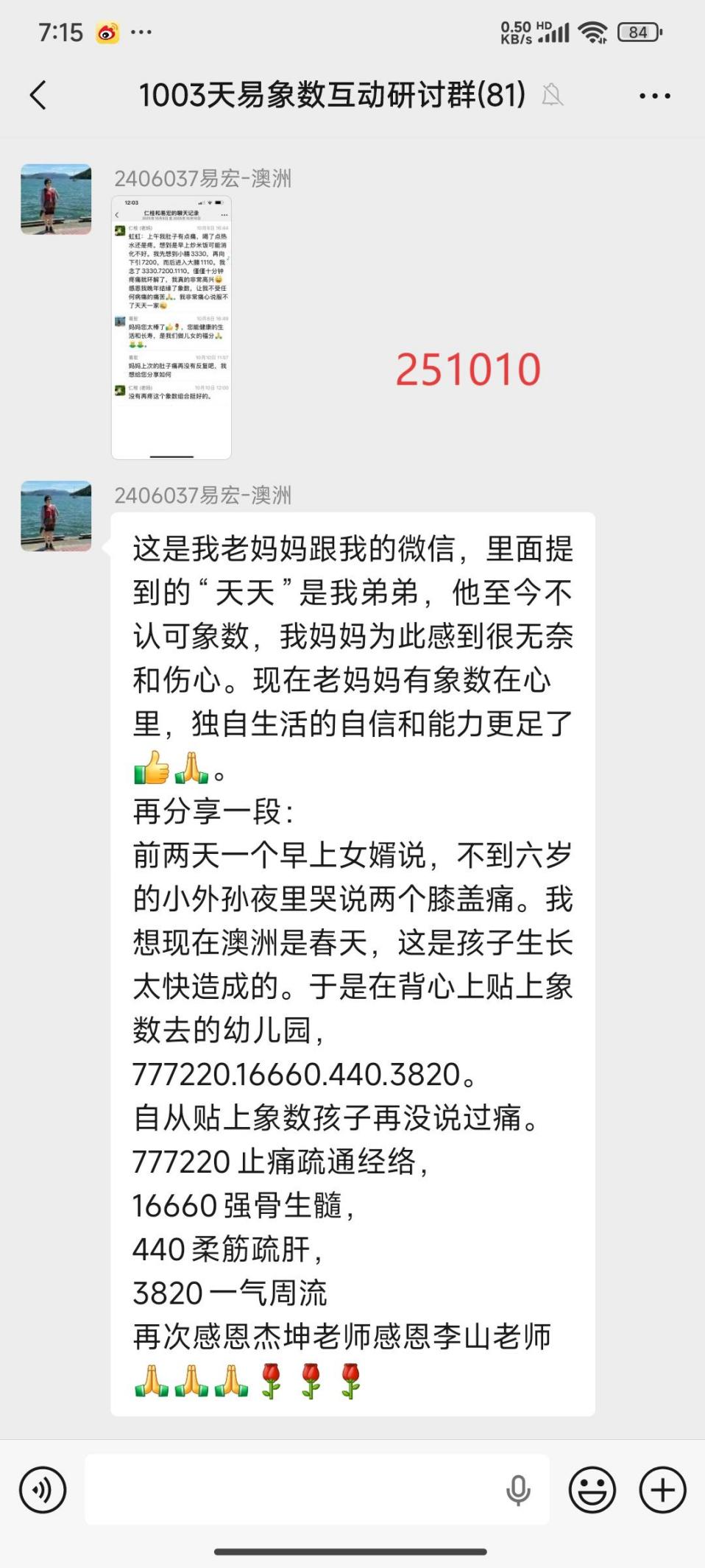Viewport: 705px width, 1568px height.
Task: Open the plus attachment menu
Action: coord(662,1490)
